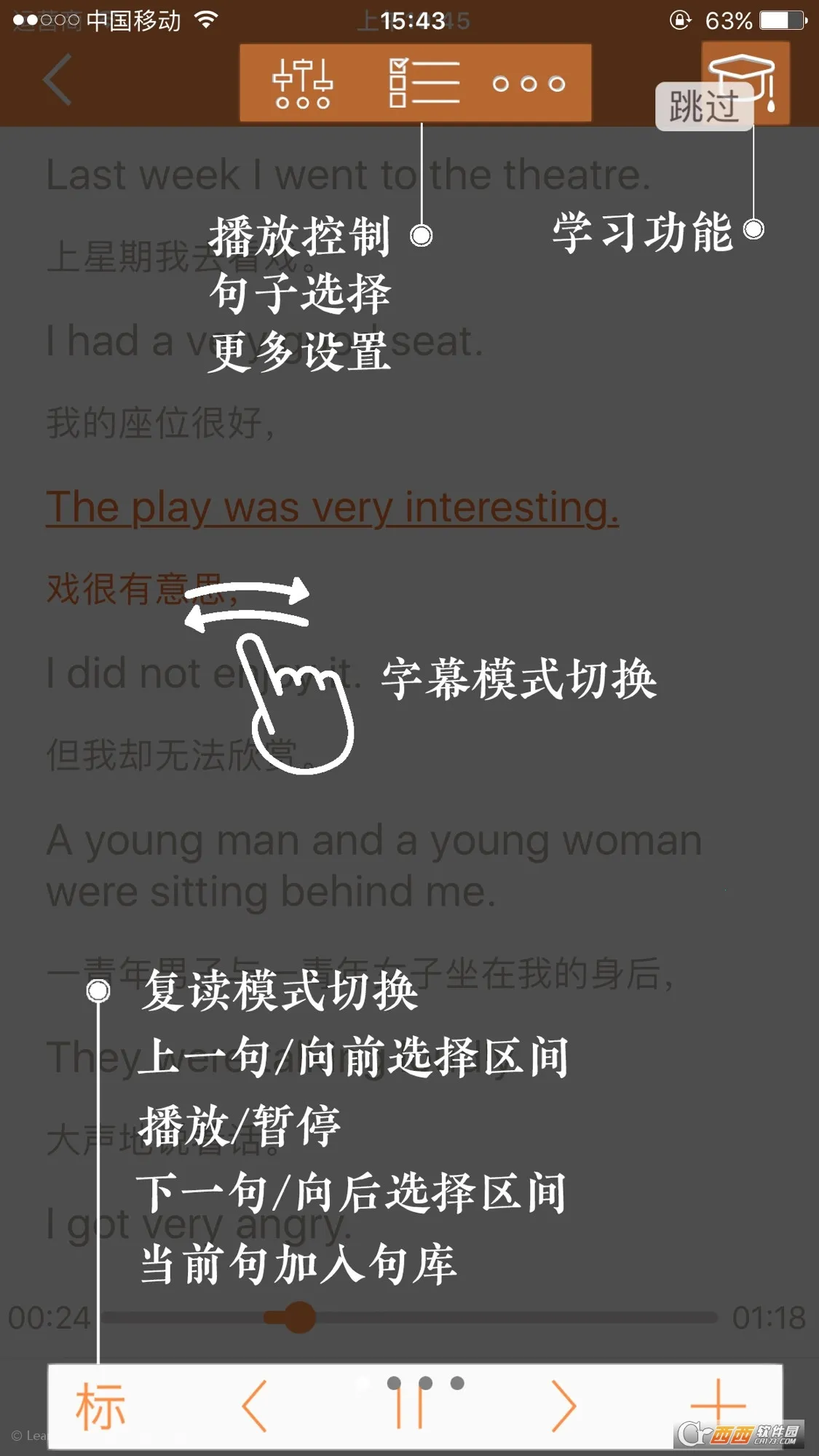Go back using the top-left arrow
This screenshot has height=1456, width=819.
pyautogui.click(x=58, y=80)
